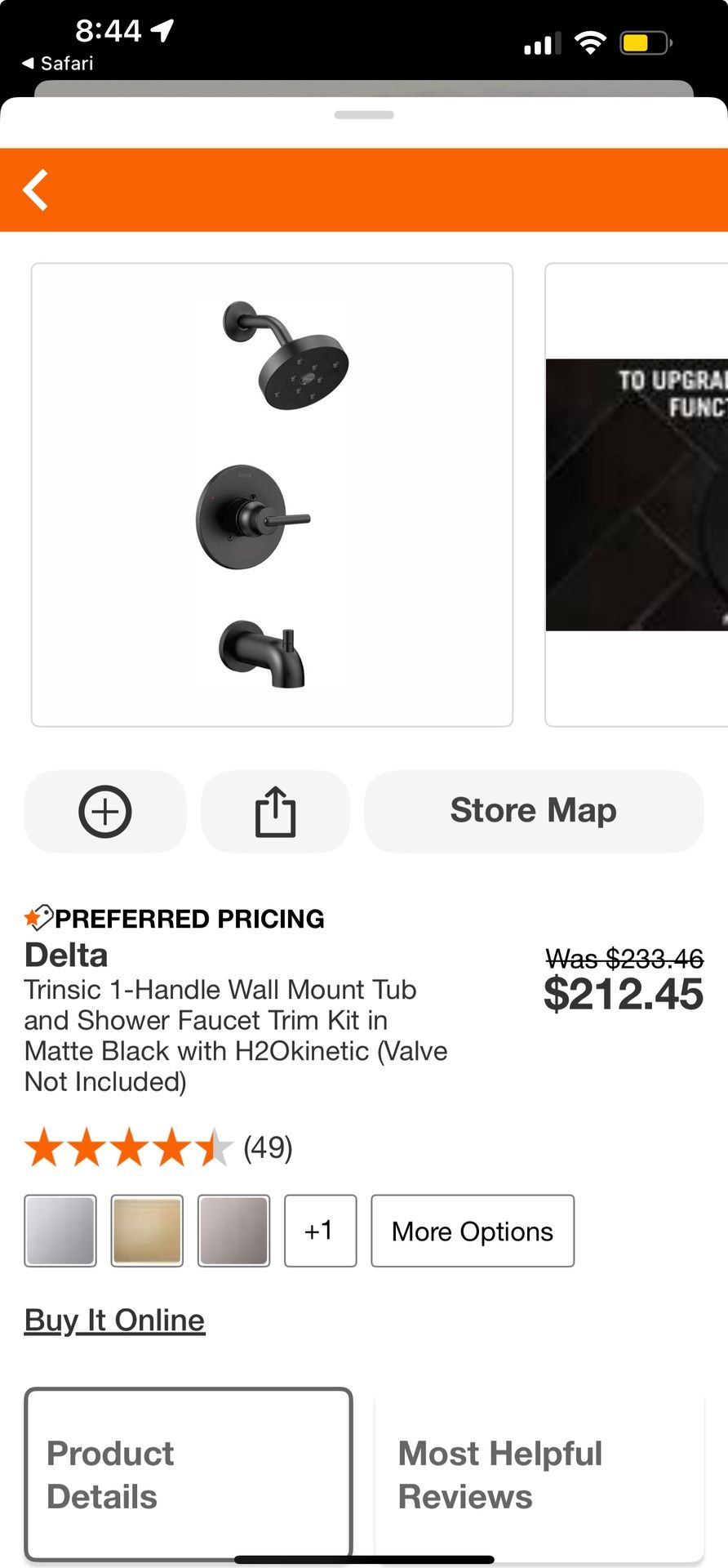View Most Helpful Reviews

pos(539,1474)
